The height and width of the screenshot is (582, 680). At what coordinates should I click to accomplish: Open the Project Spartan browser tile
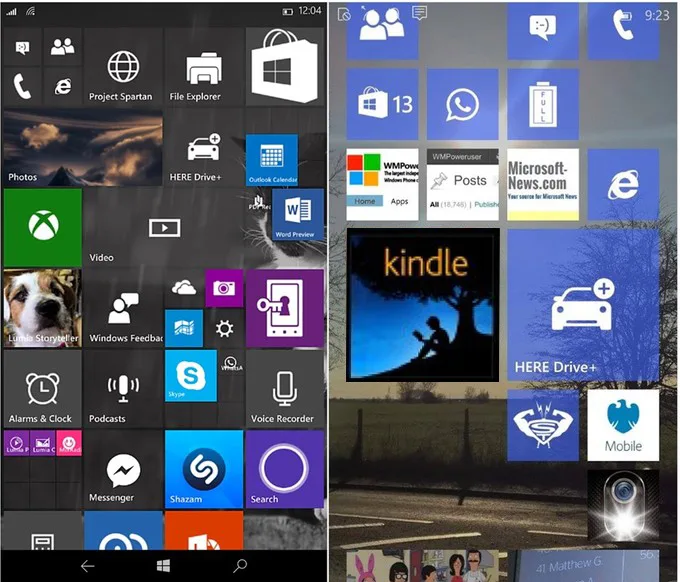(x=123, y=67)
